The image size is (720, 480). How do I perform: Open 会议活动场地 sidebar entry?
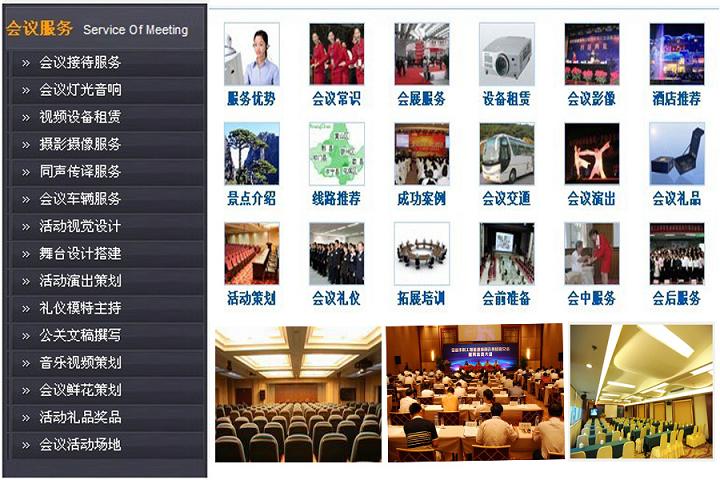point(94,444)
